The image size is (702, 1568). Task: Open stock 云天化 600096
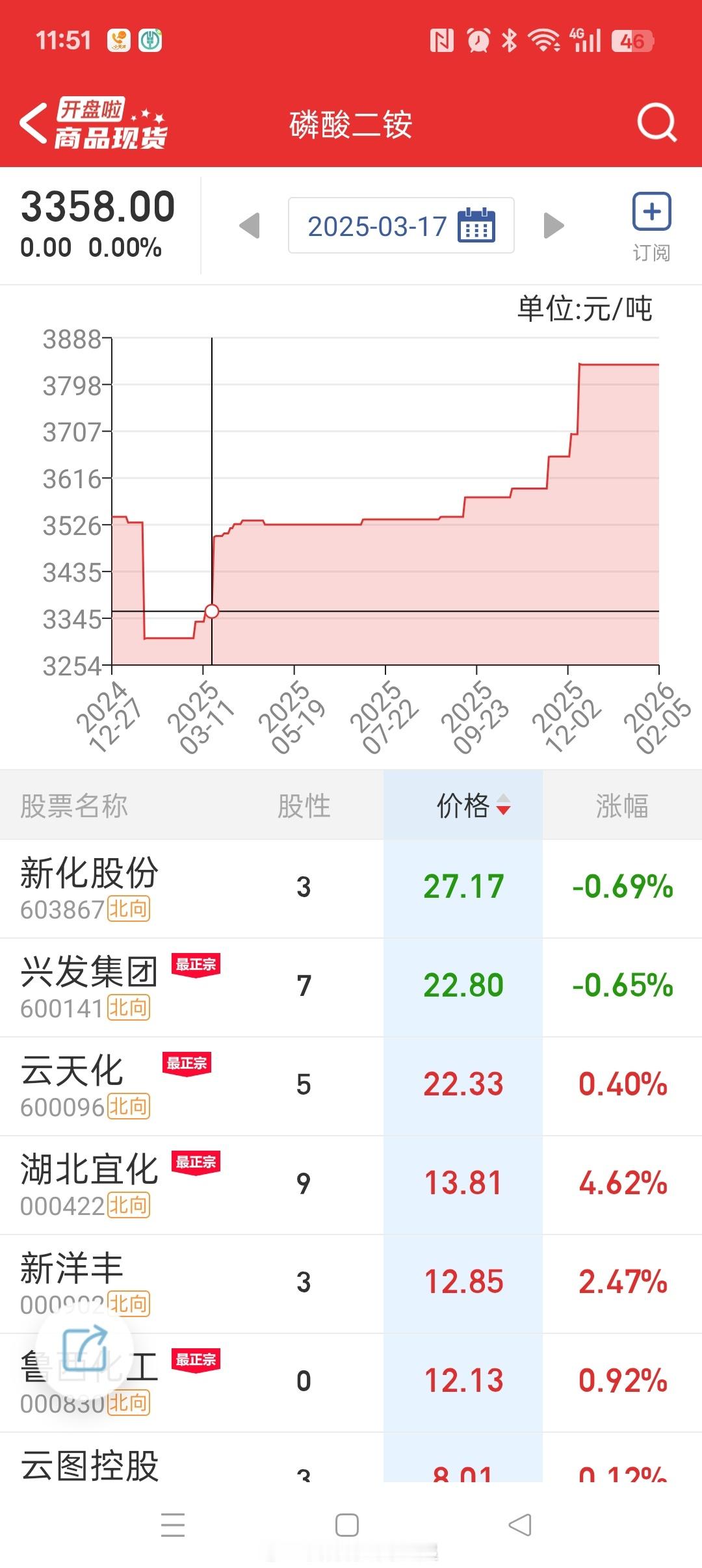tap(351, 1086)
